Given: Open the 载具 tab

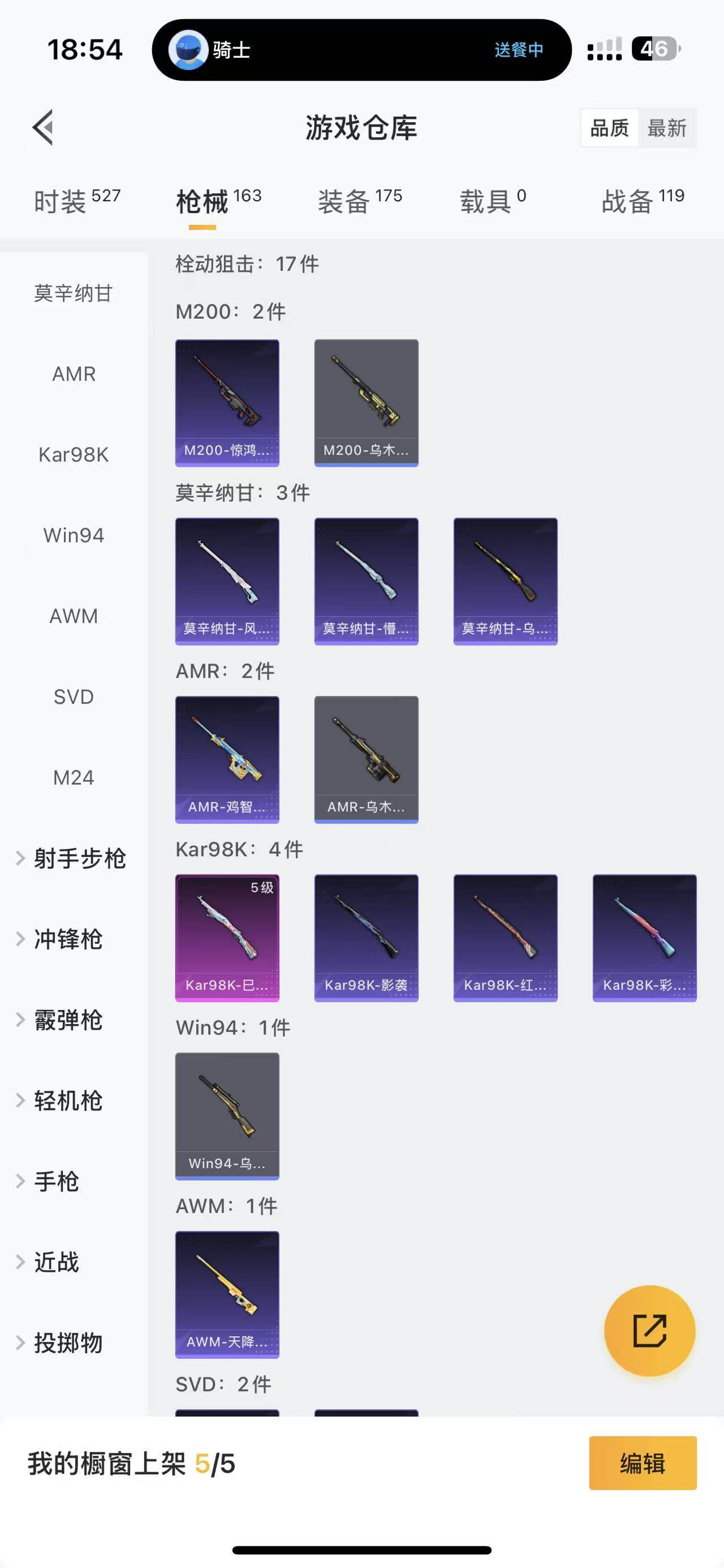Looking at the screenshot, I should coord(493,201).
